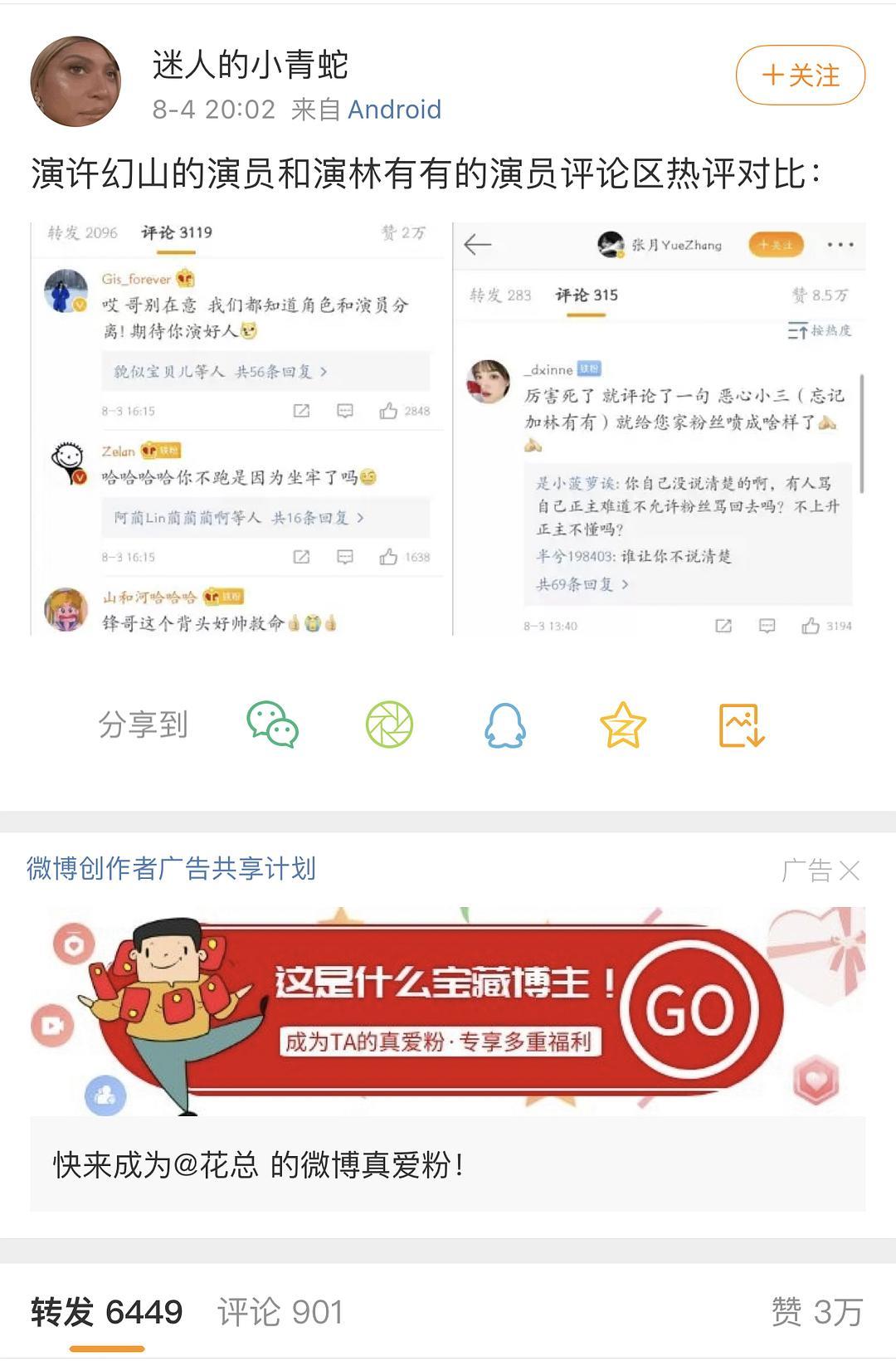896x1371 pixels.
Task: View the left comment screenshot image
Action: point(241,428)
